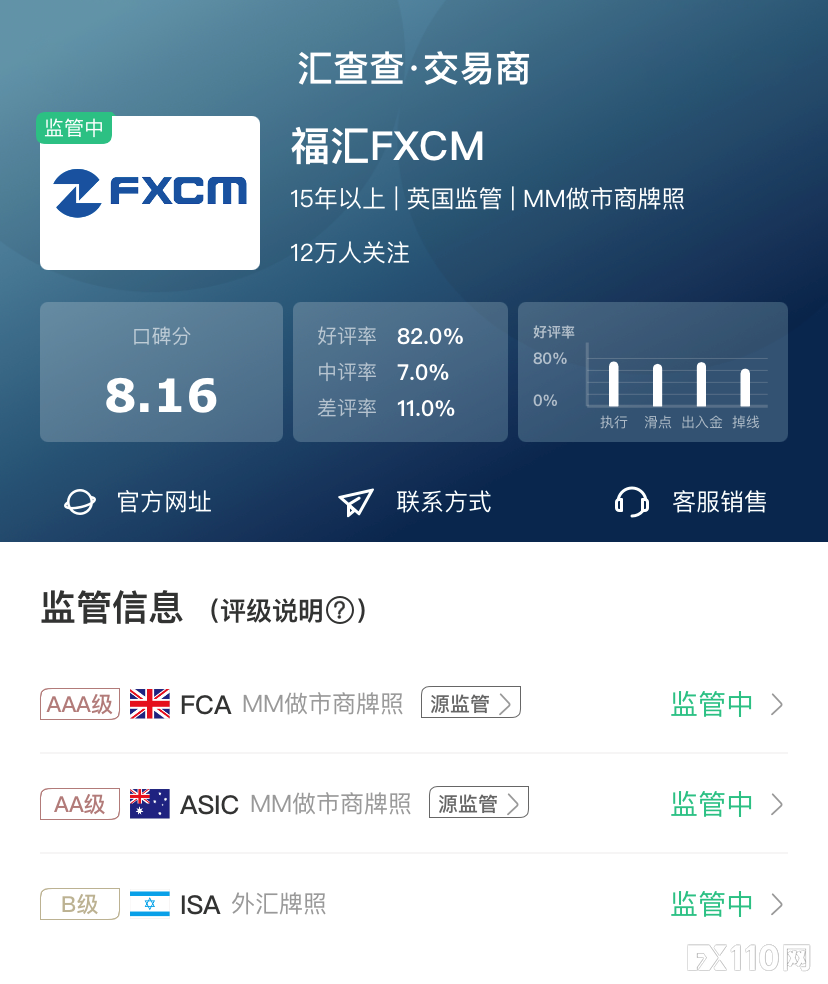Switch to the 监管信息 section header
The height and width of the screenshot is (984, 828).
106,609
